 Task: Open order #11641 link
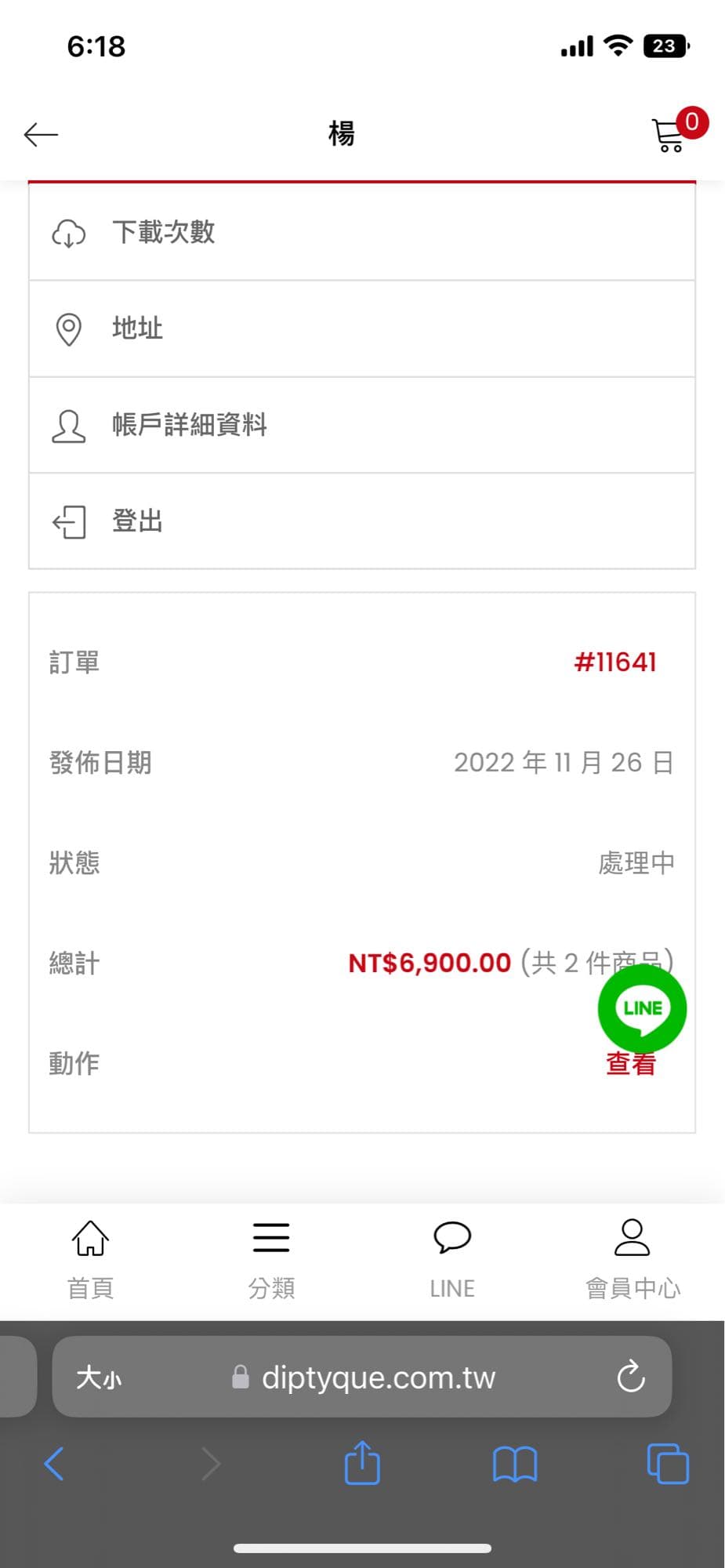(615, 662)
